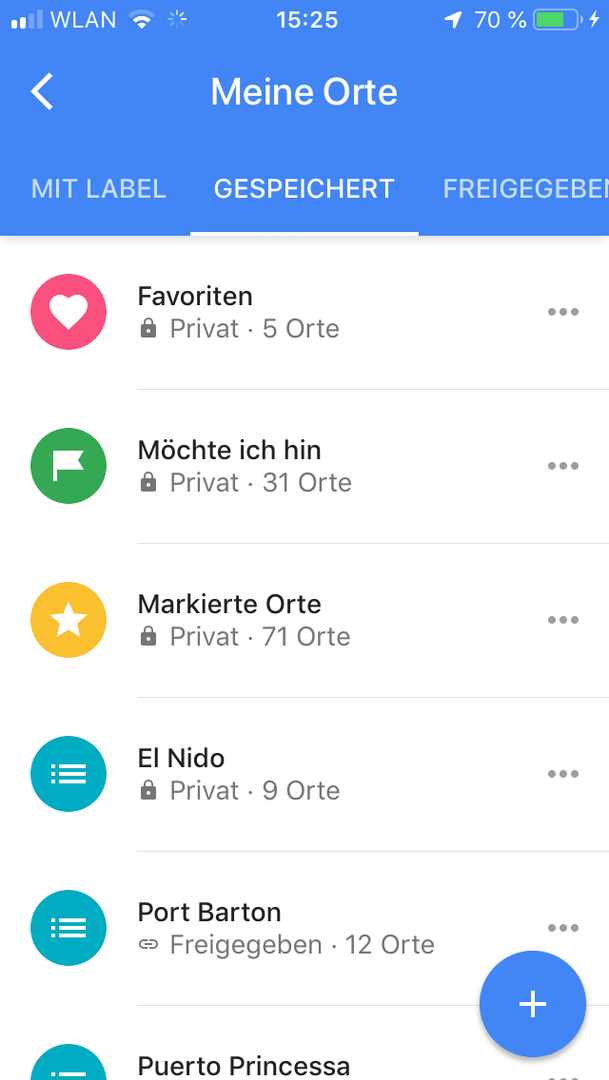Image resolution: width=609 pixels, height=1080 pixels.
Task: Open the Port Barton list
Action: tap(304, 928)
